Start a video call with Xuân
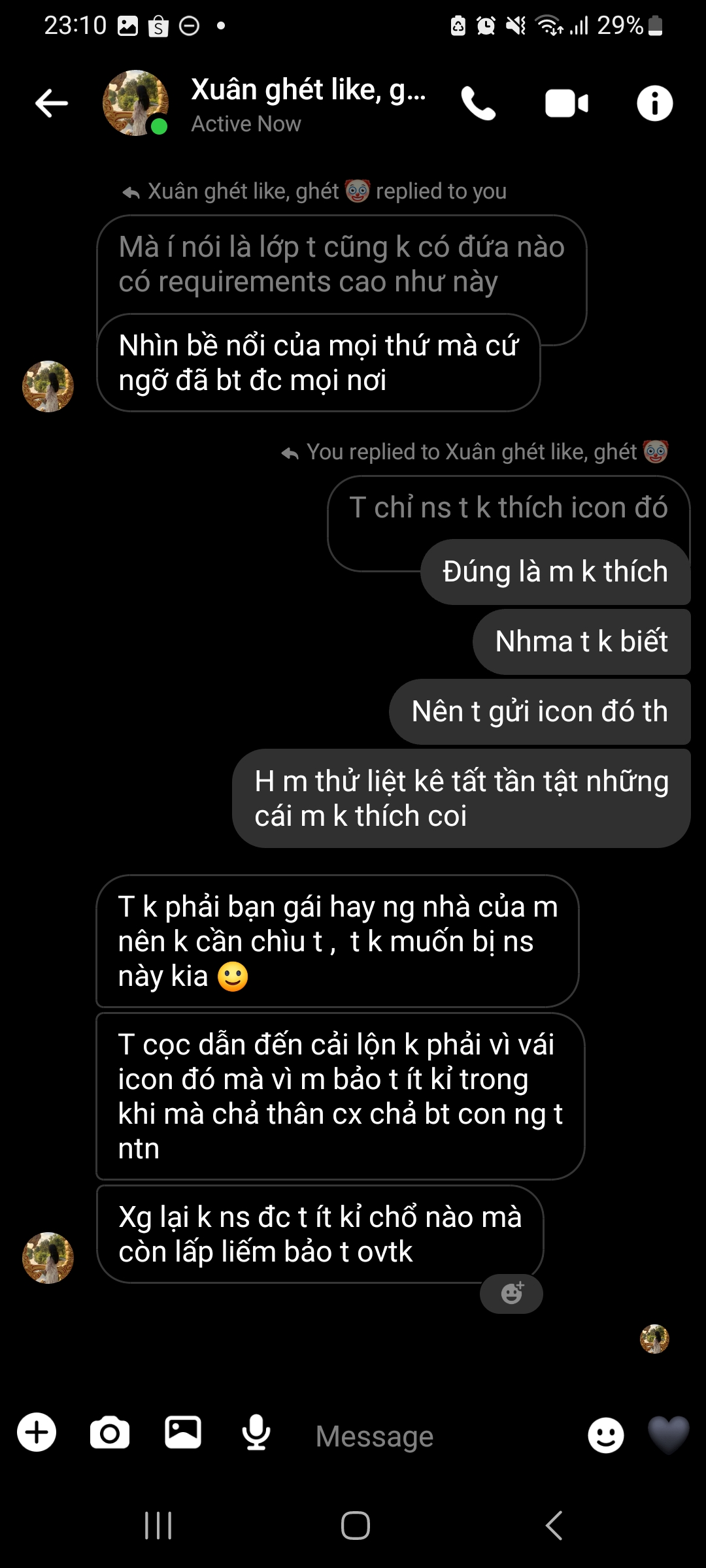Viewport: 706px width, 1568px height. [x=566, y=103]
